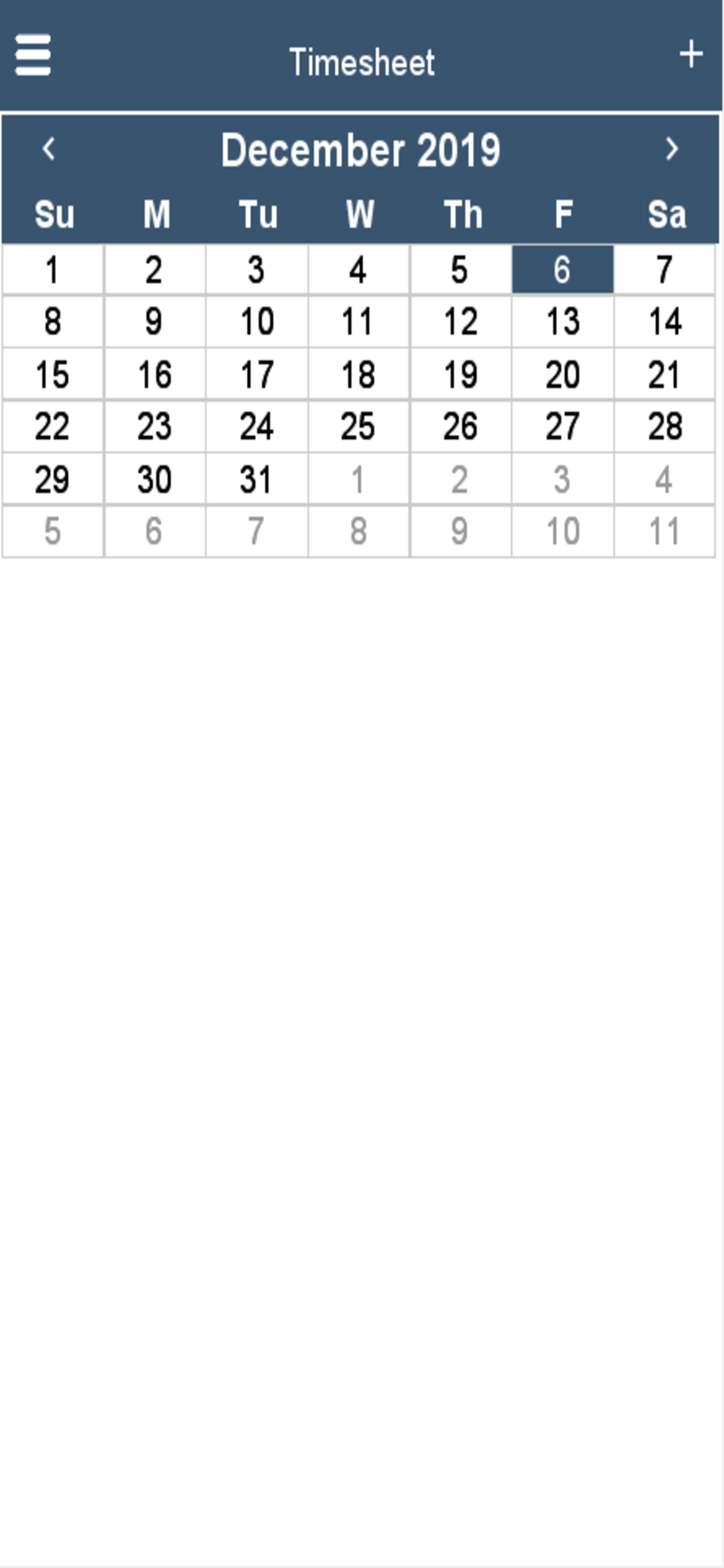The height and width of the screenshot is (1568, 724).
Task: Click the grayed-out January 1 cell
Action: (358, 480)
